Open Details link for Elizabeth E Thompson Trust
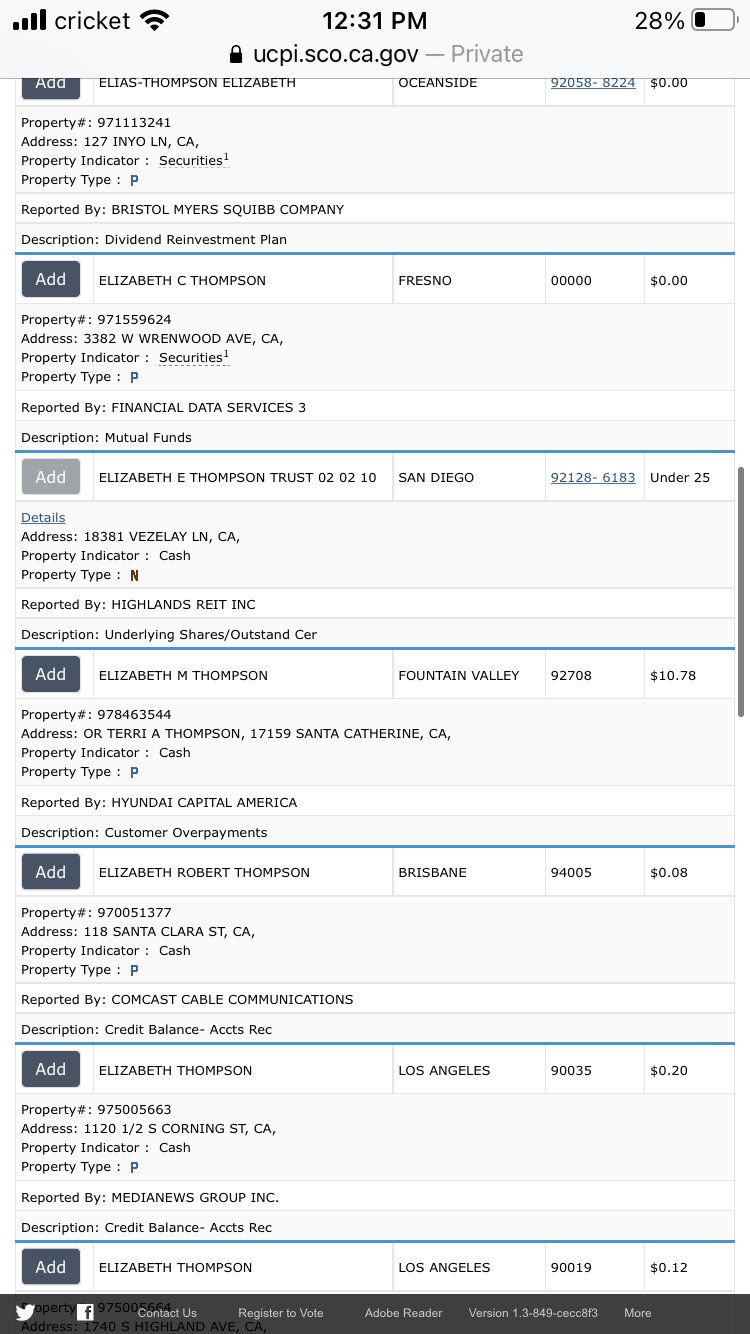The width and height of the screenshot is (750, 1334). point(43,517)
